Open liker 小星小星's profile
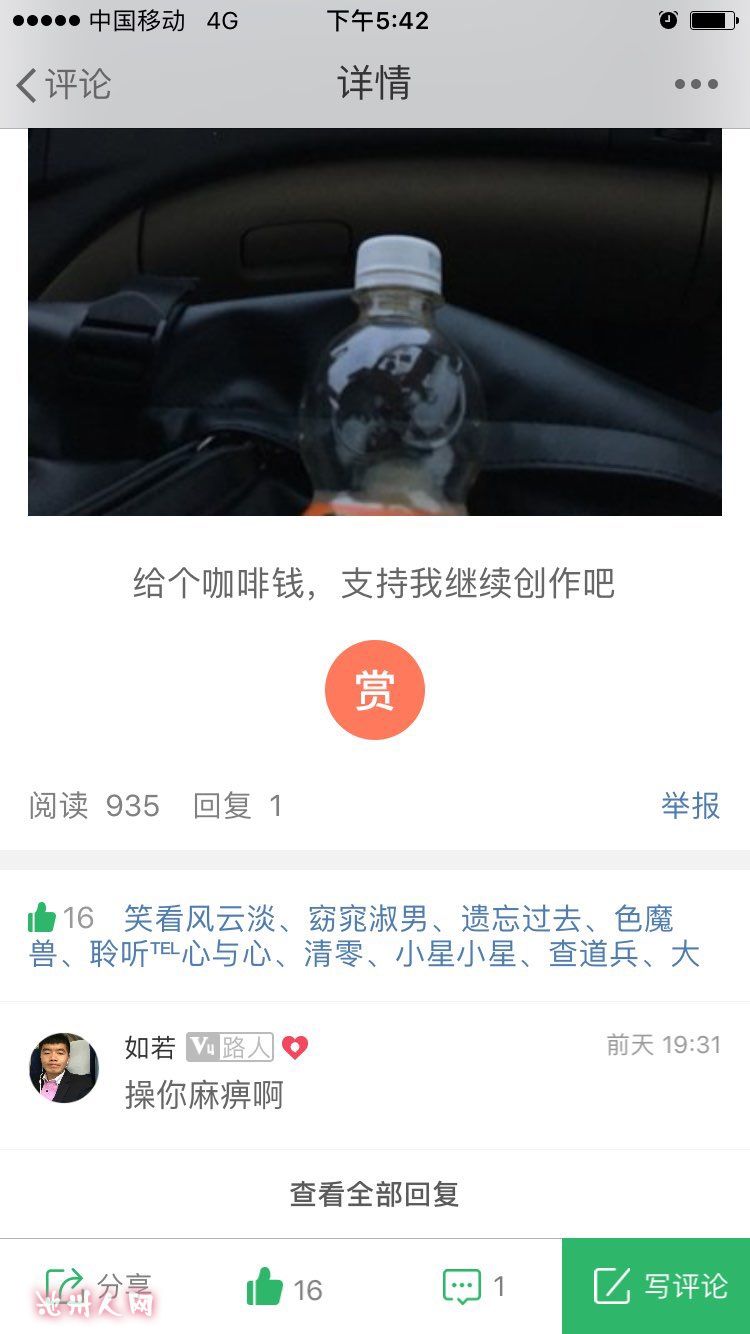 click(456, 955)
